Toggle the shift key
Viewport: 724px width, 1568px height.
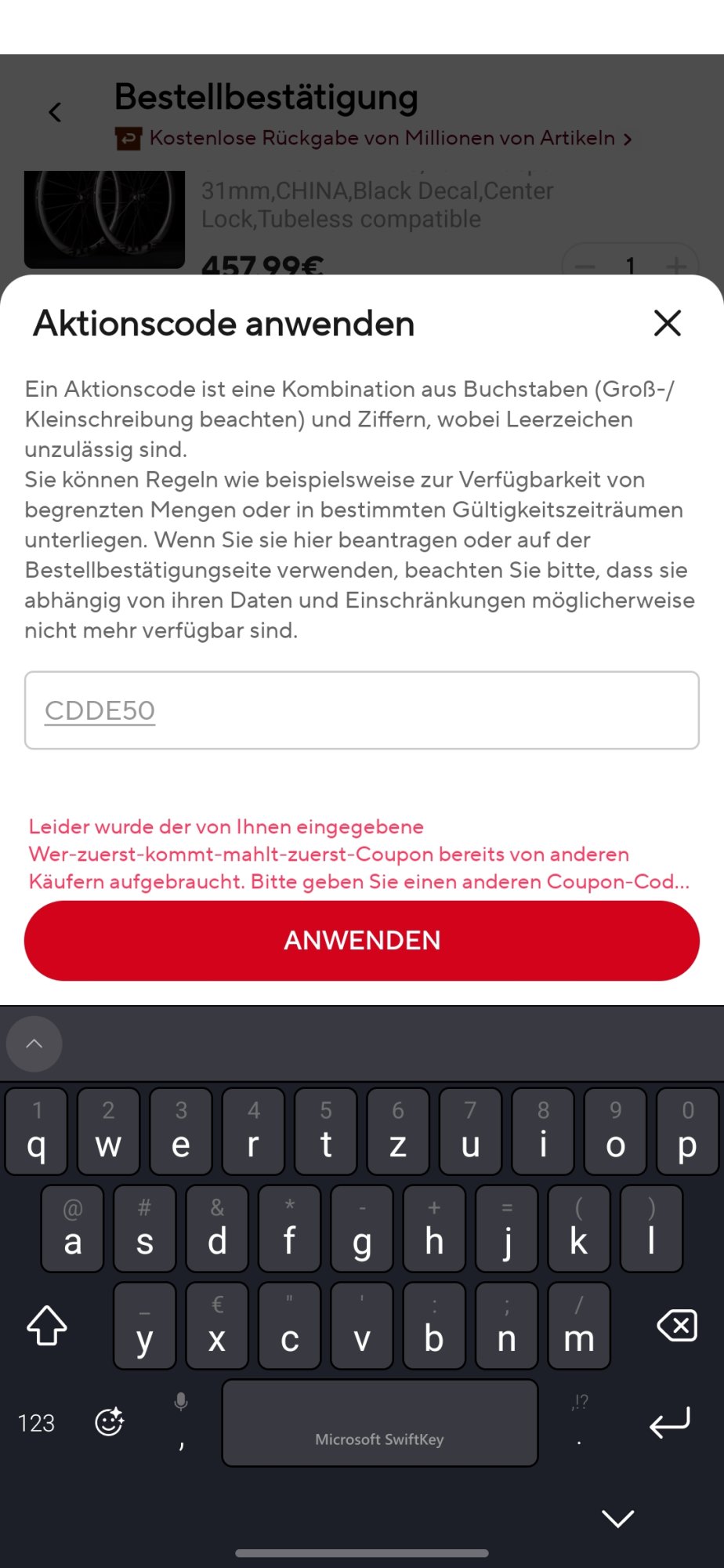click(x=47, y=1326)
